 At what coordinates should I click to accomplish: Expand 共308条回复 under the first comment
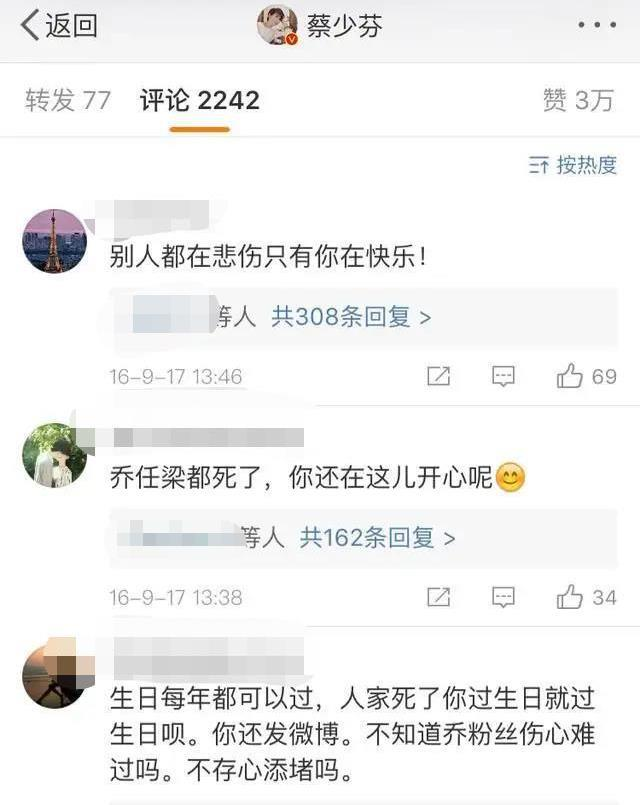click(x=352, y=317)
